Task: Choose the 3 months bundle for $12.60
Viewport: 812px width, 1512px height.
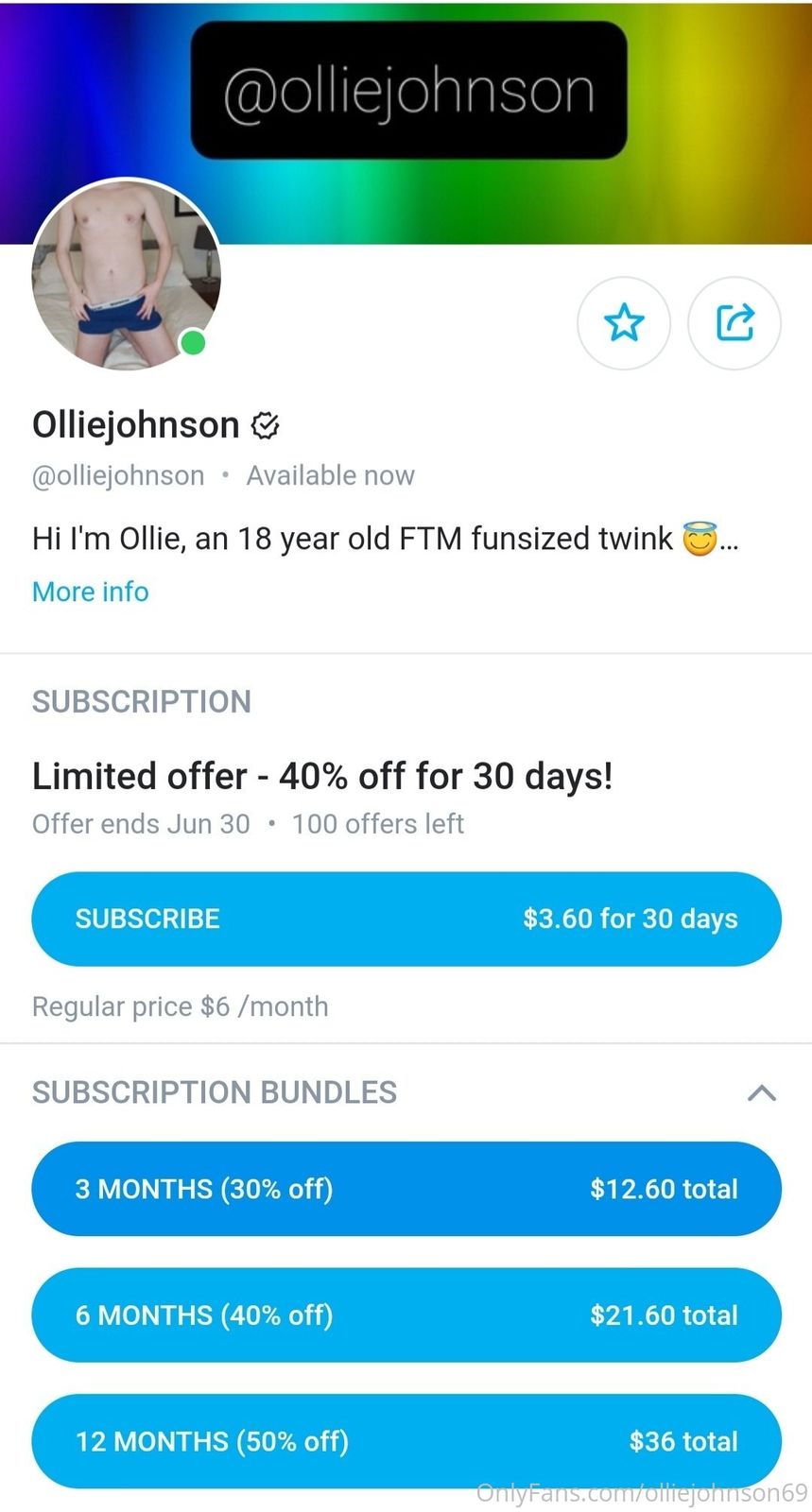Action: pos(406,1189)
